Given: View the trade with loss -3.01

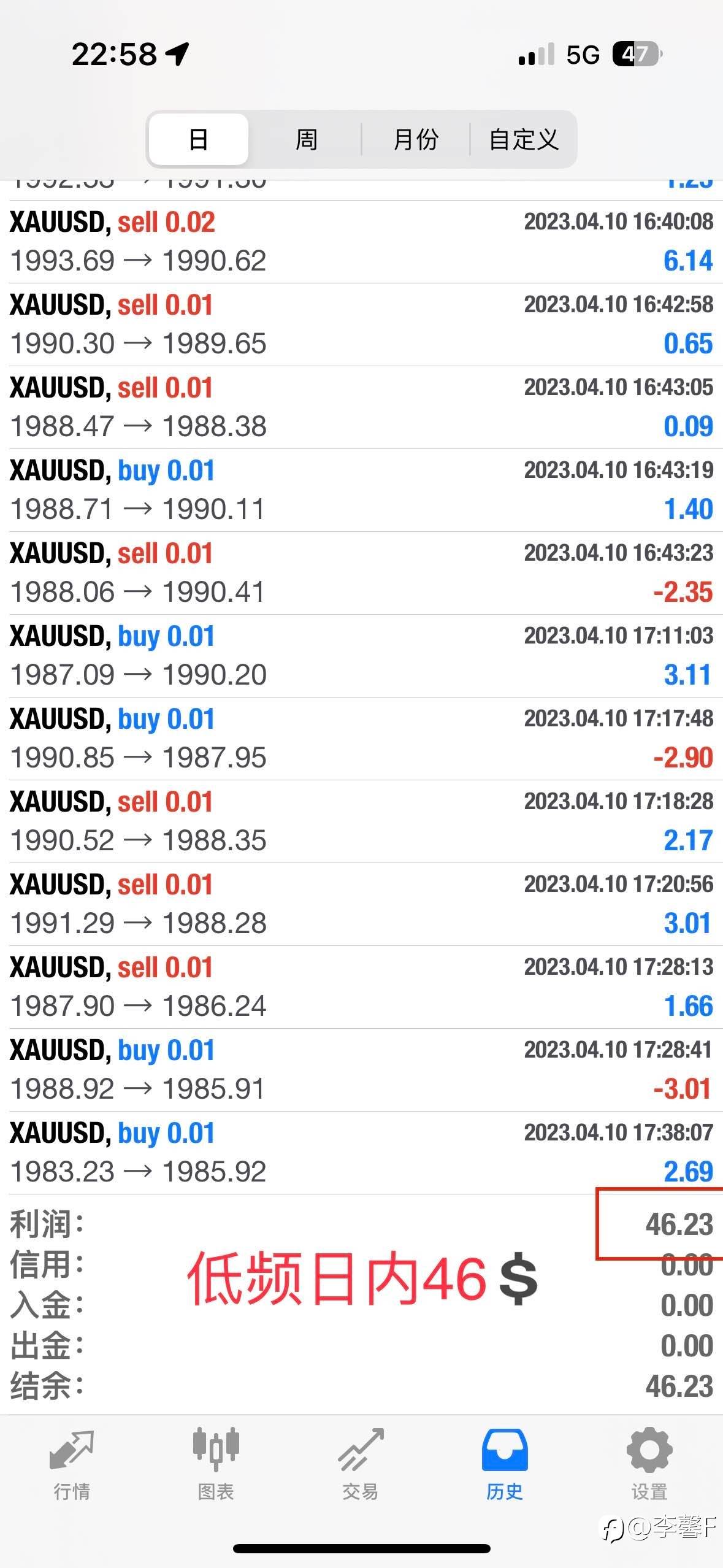Looking at the screenshot, I should [361, 1070].
